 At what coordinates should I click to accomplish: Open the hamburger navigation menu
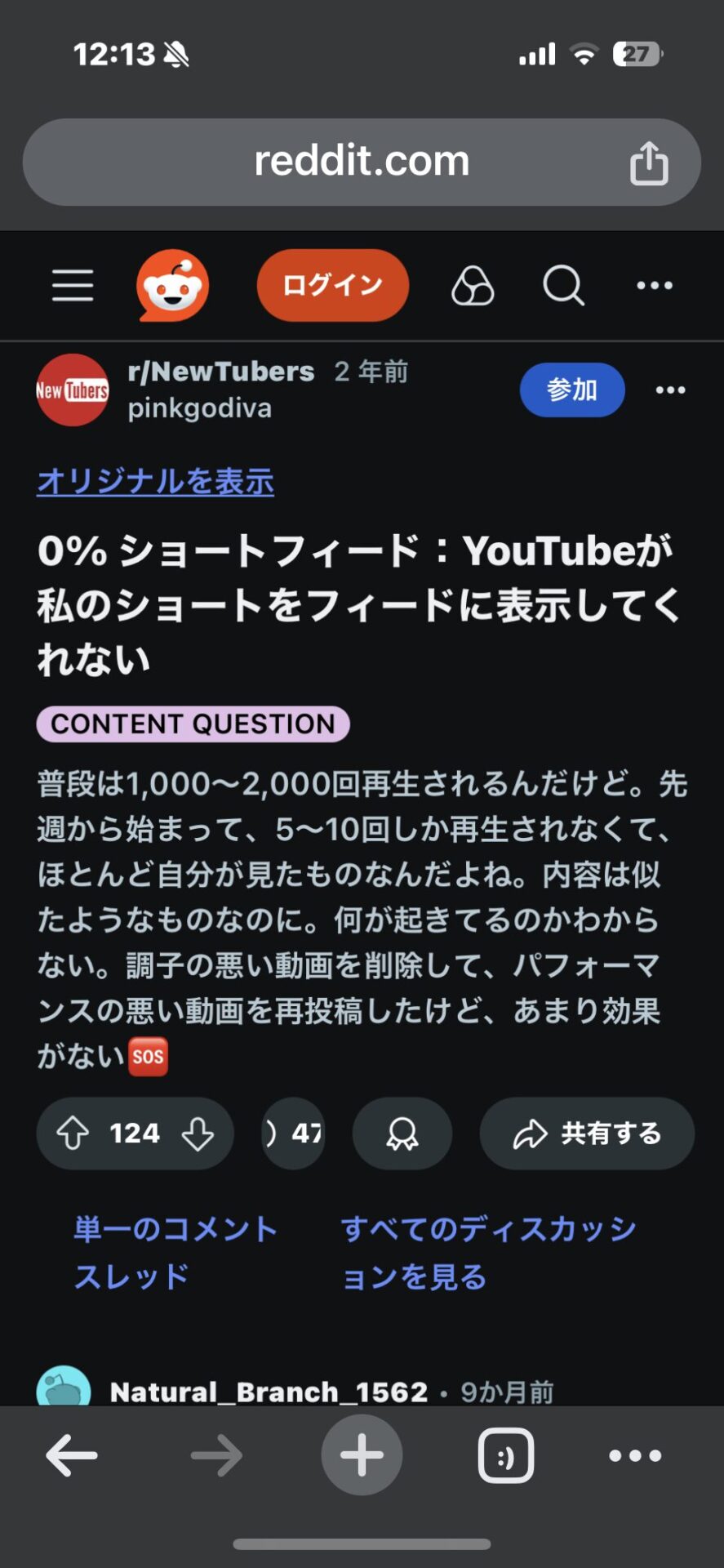click(73, 286)
